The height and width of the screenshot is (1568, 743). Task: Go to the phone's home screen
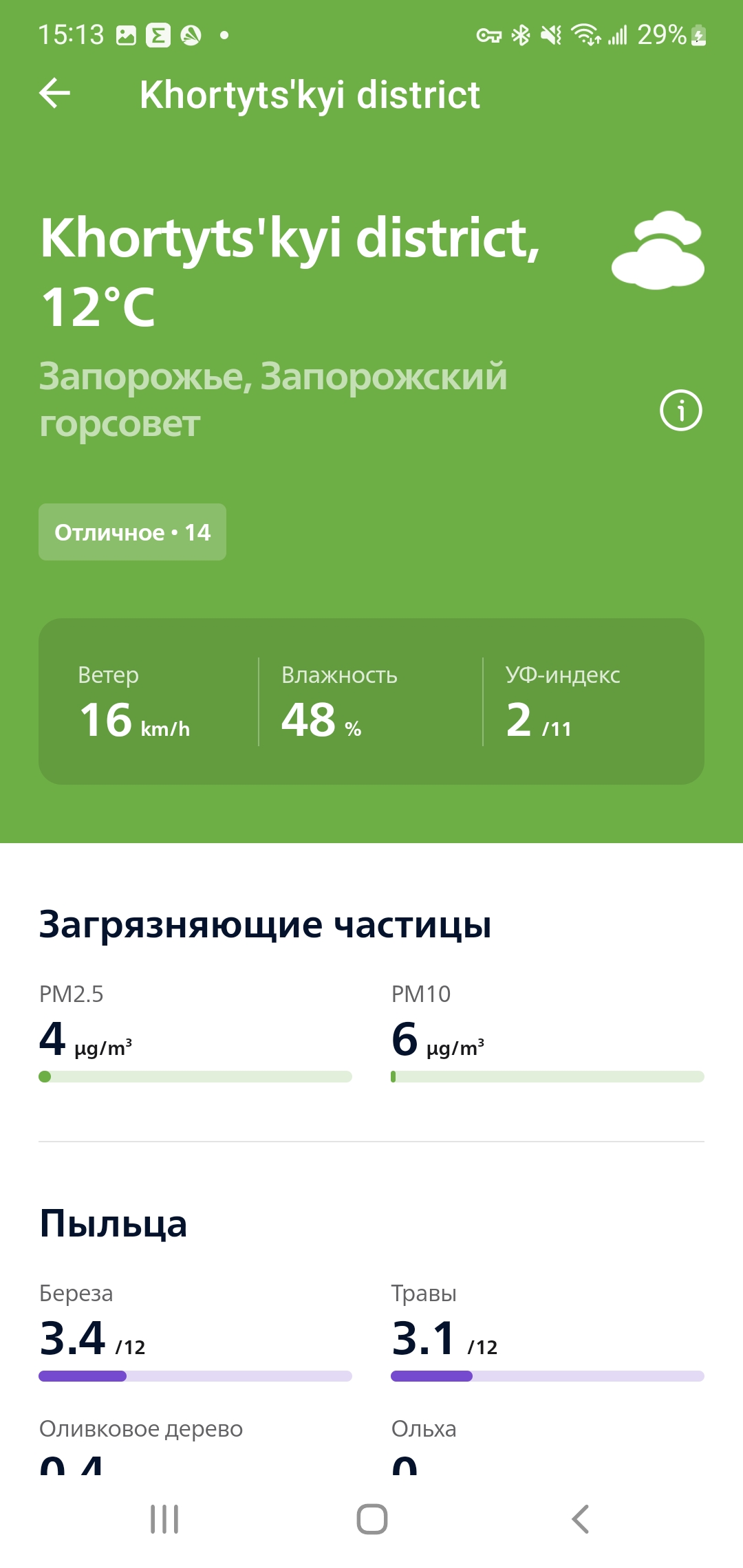[x=371, y=1518]
